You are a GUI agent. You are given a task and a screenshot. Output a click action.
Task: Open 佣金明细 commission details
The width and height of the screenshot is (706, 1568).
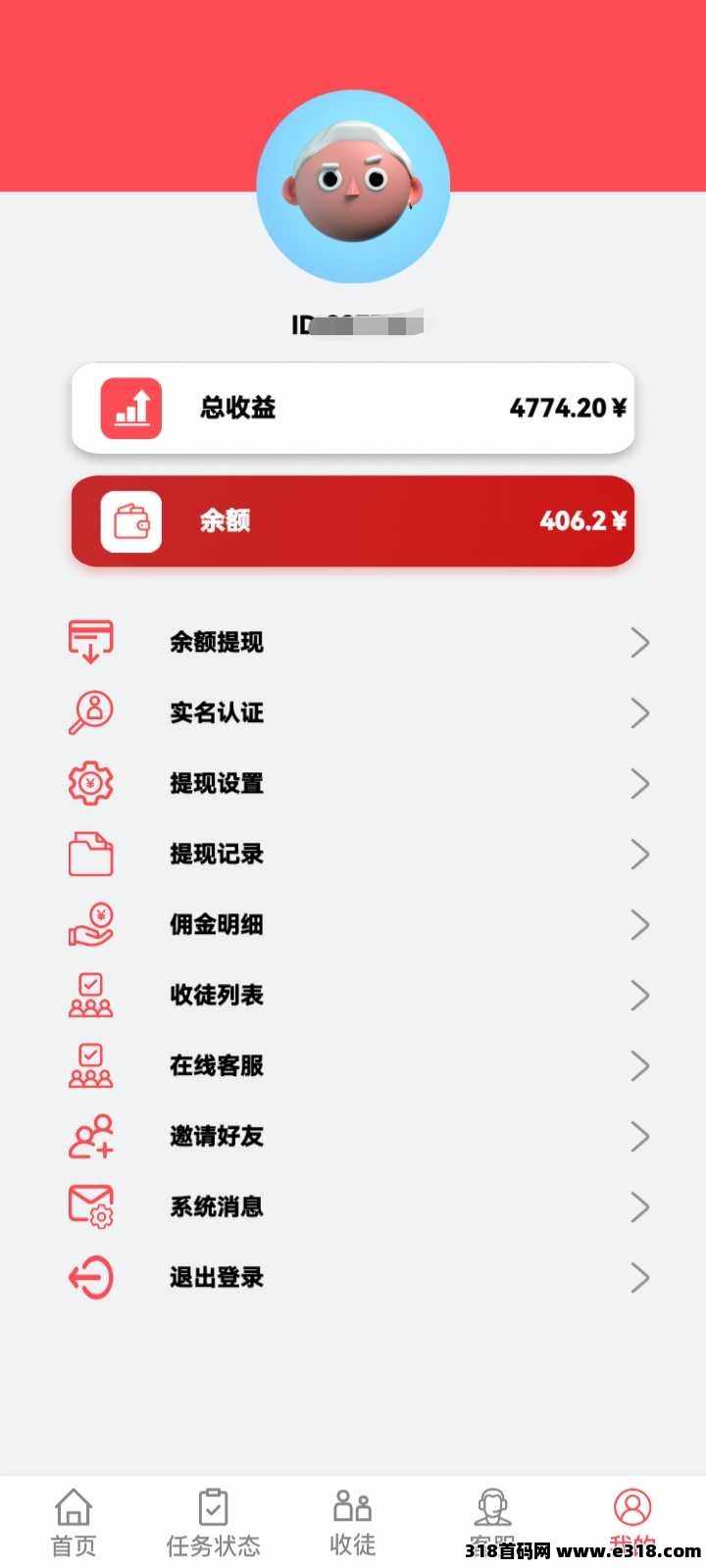pyautogui.click(x=353, y=925)
